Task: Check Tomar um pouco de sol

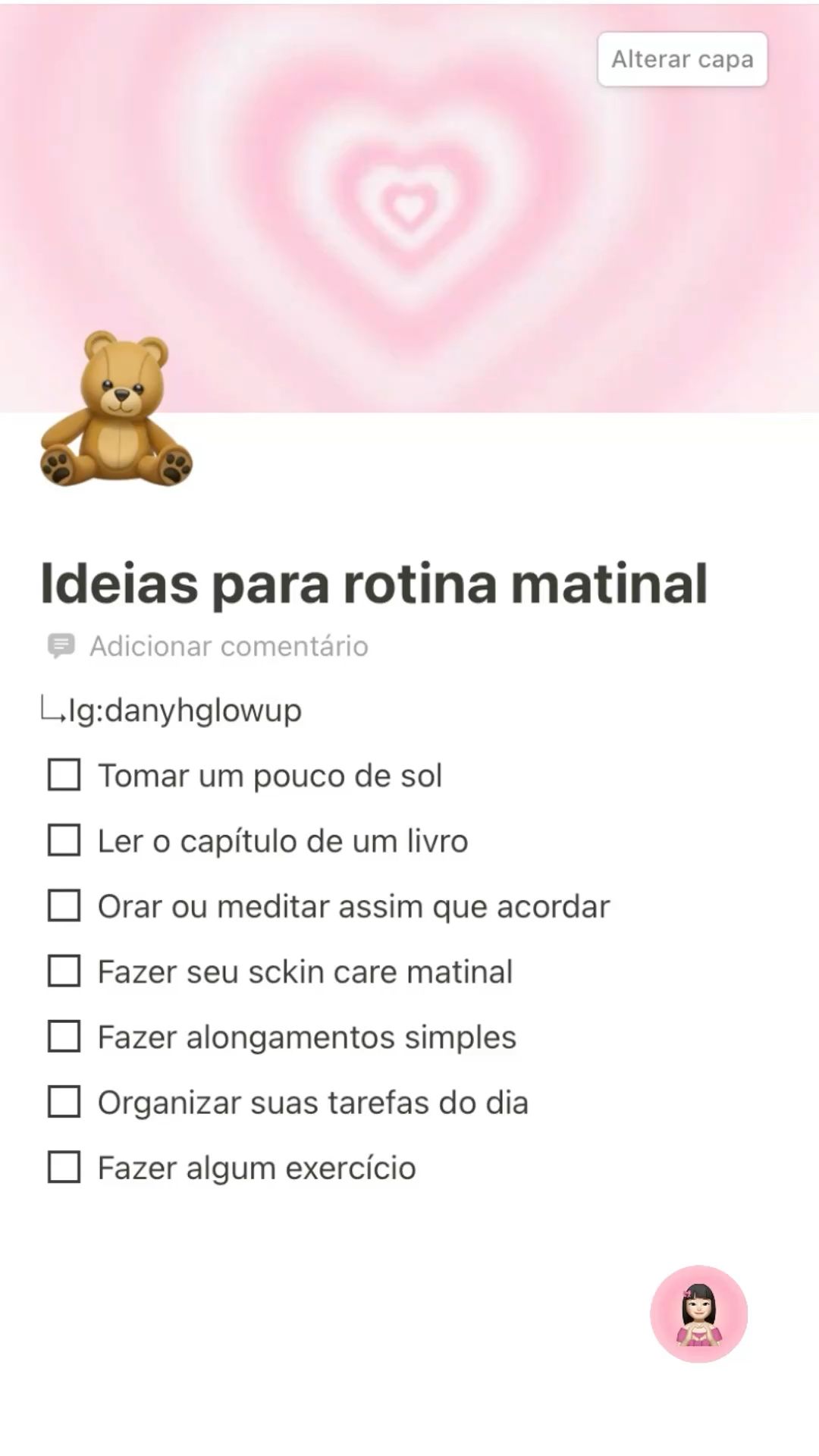Action: click(64, 775)
